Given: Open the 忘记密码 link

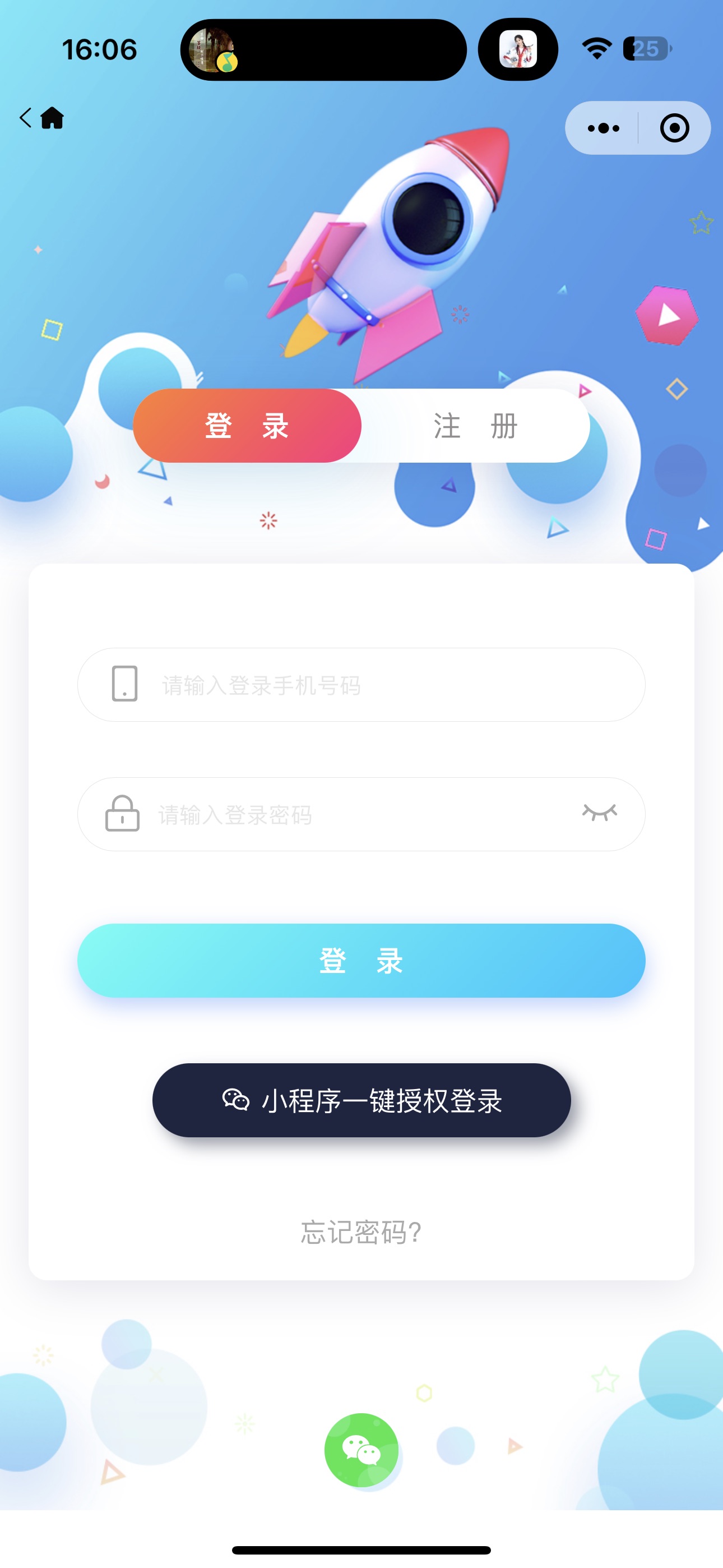Looking at the screenshot, I should (x=361, y=1233).
